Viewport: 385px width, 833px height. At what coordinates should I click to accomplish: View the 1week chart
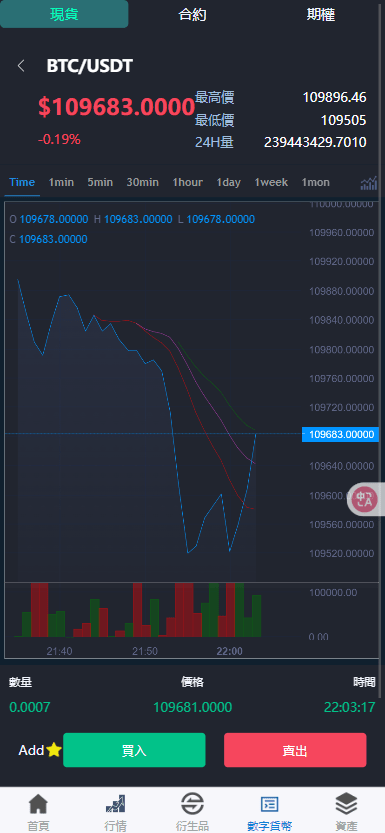tap(271, 182)
